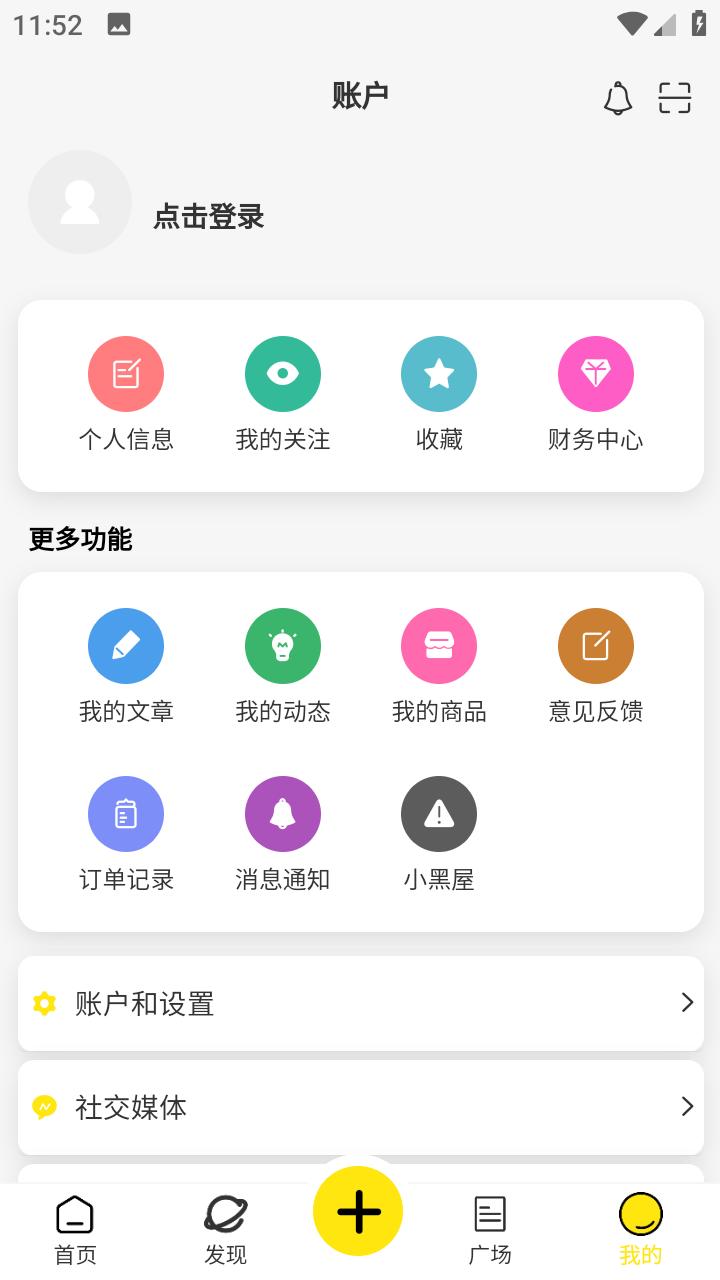Open 消息通知 notifications icon
This screenshot has width=720, height=1280.
click(282, 813)
